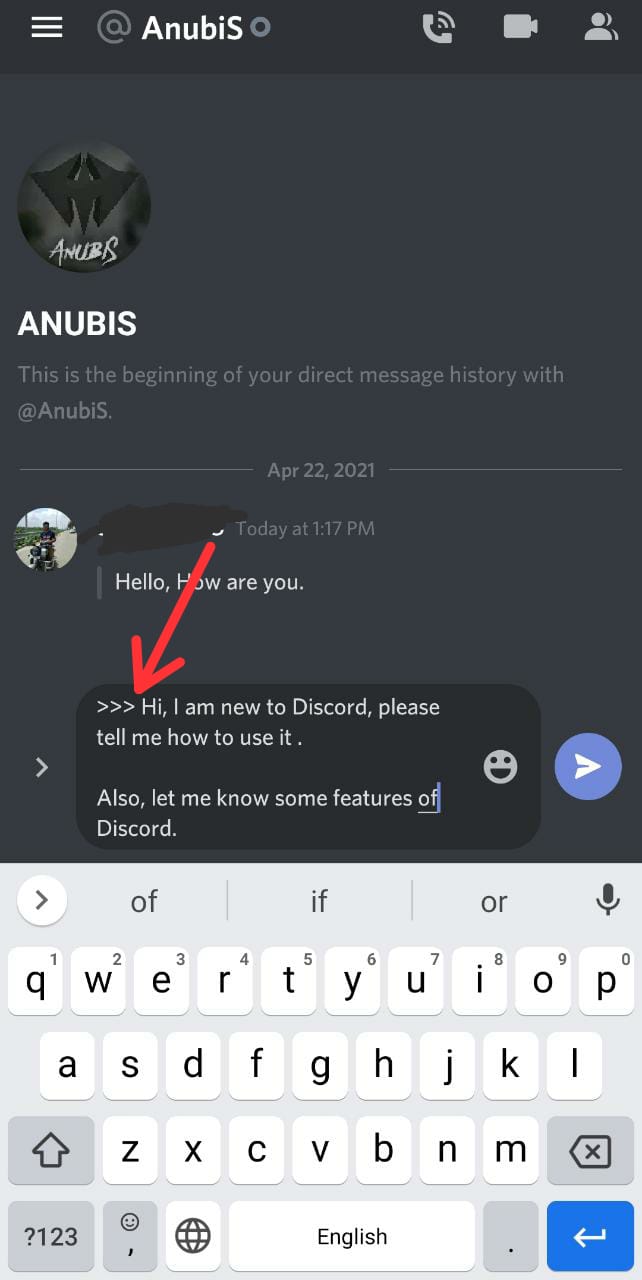Open AnubiS's large profile avatar
The width and height of the screenshot is (642, 1280).
pos(84,207)
